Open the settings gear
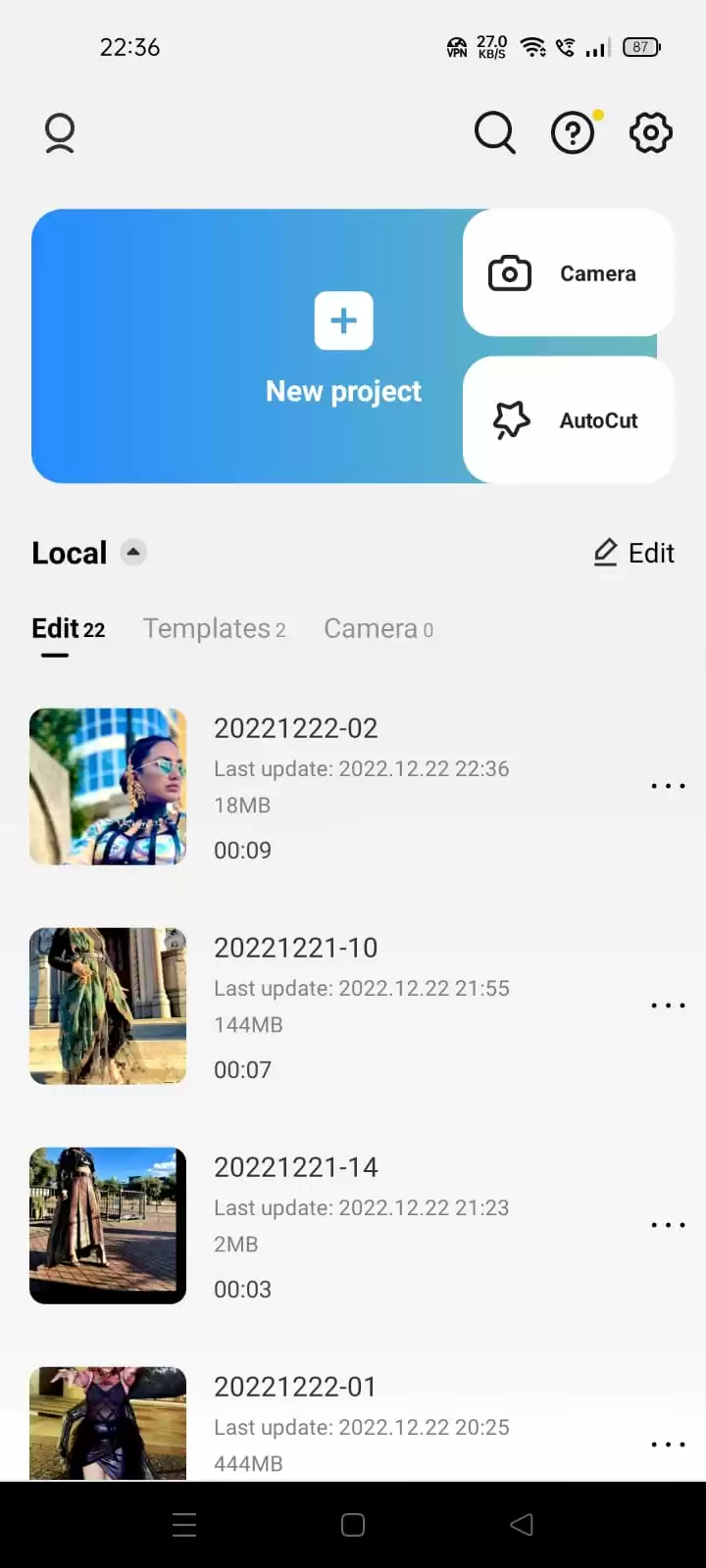The width and height of the screenshot is (706, 1568). click(x=650, y=132)
